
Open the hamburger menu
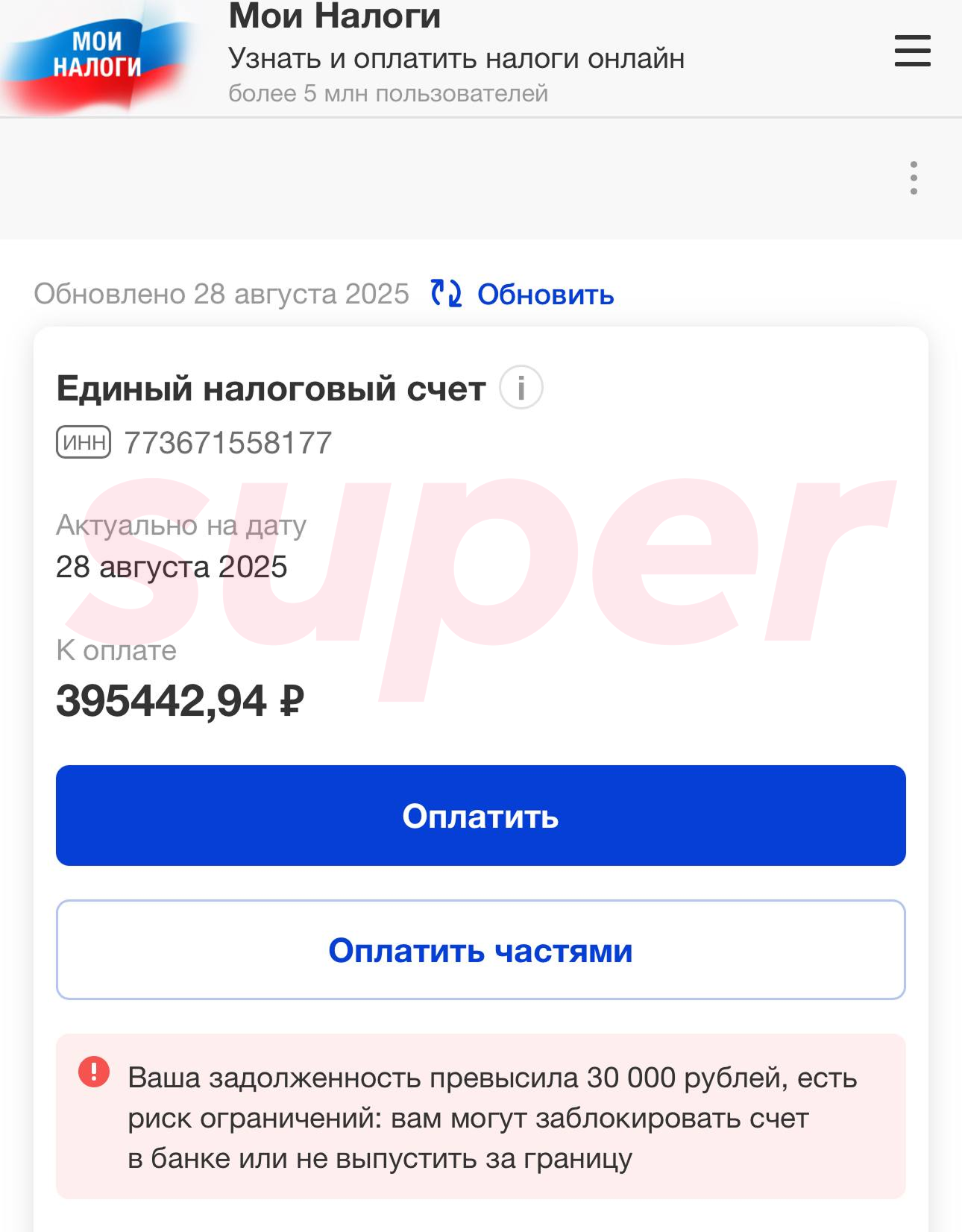(x=912, y=51)
